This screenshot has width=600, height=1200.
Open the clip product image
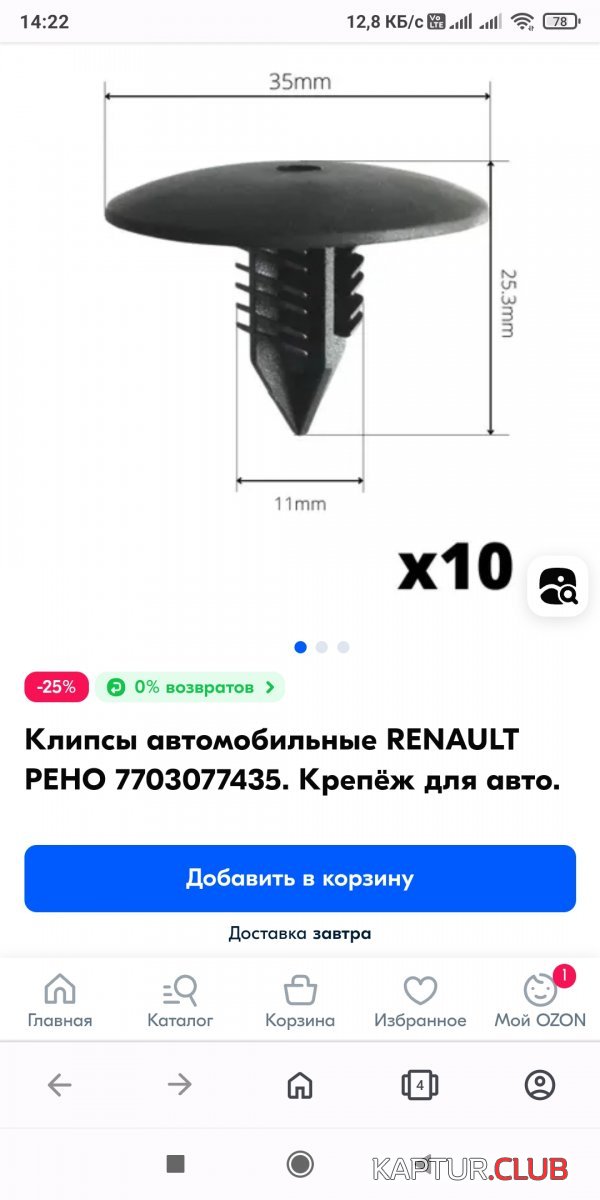pos(297,300)
